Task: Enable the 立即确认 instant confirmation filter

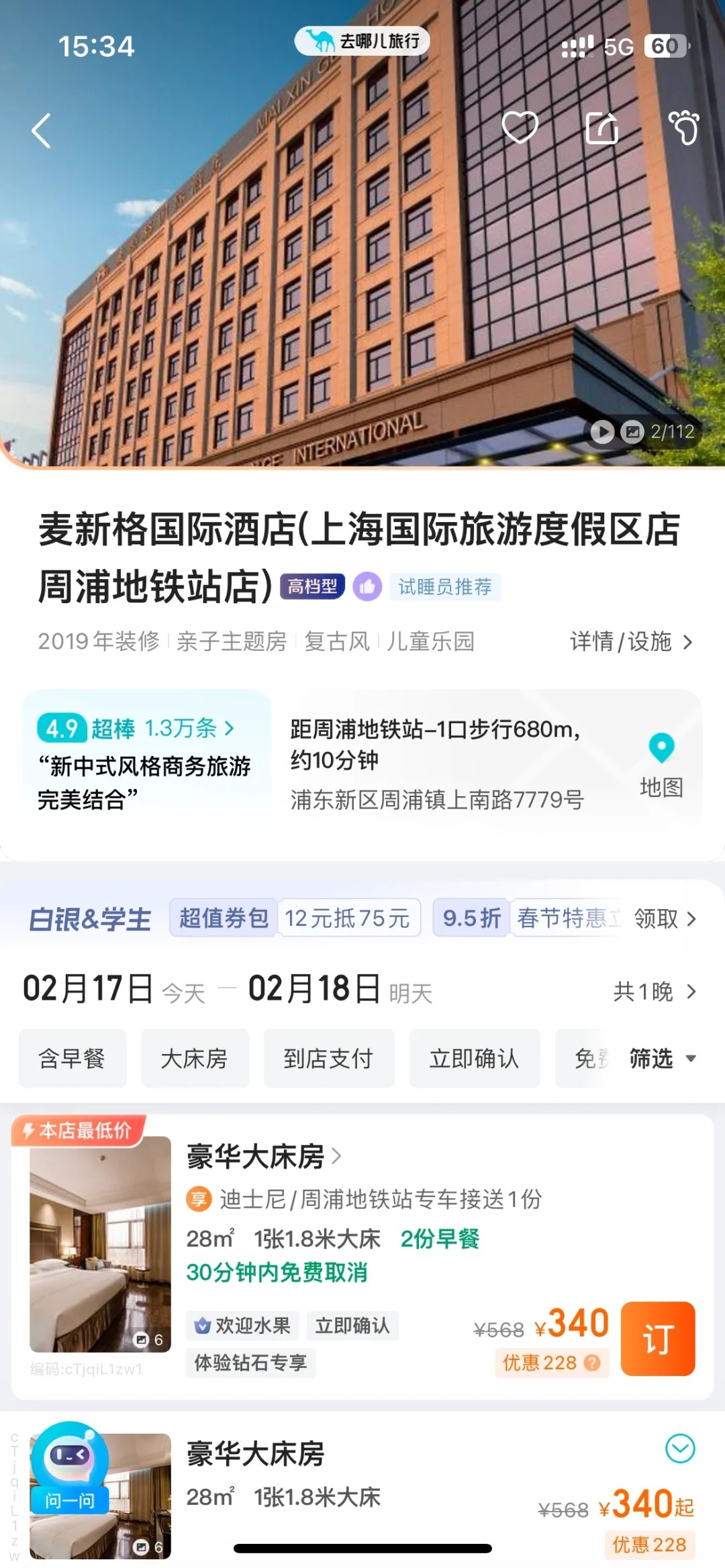Action: click(x=474, y=1058)
